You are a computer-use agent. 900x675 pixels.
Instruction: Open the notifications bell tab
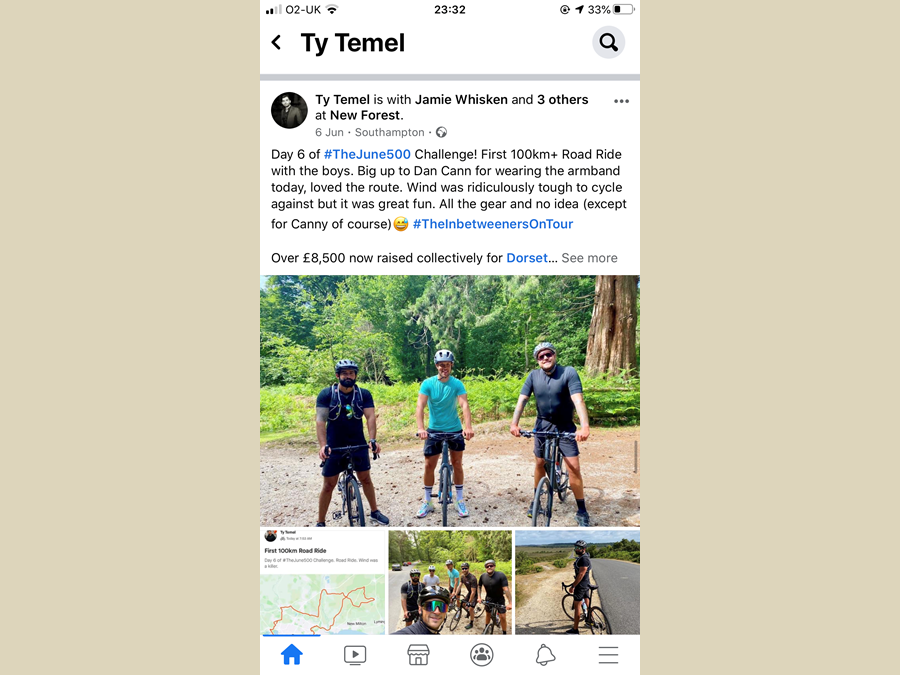coord(545,655)
